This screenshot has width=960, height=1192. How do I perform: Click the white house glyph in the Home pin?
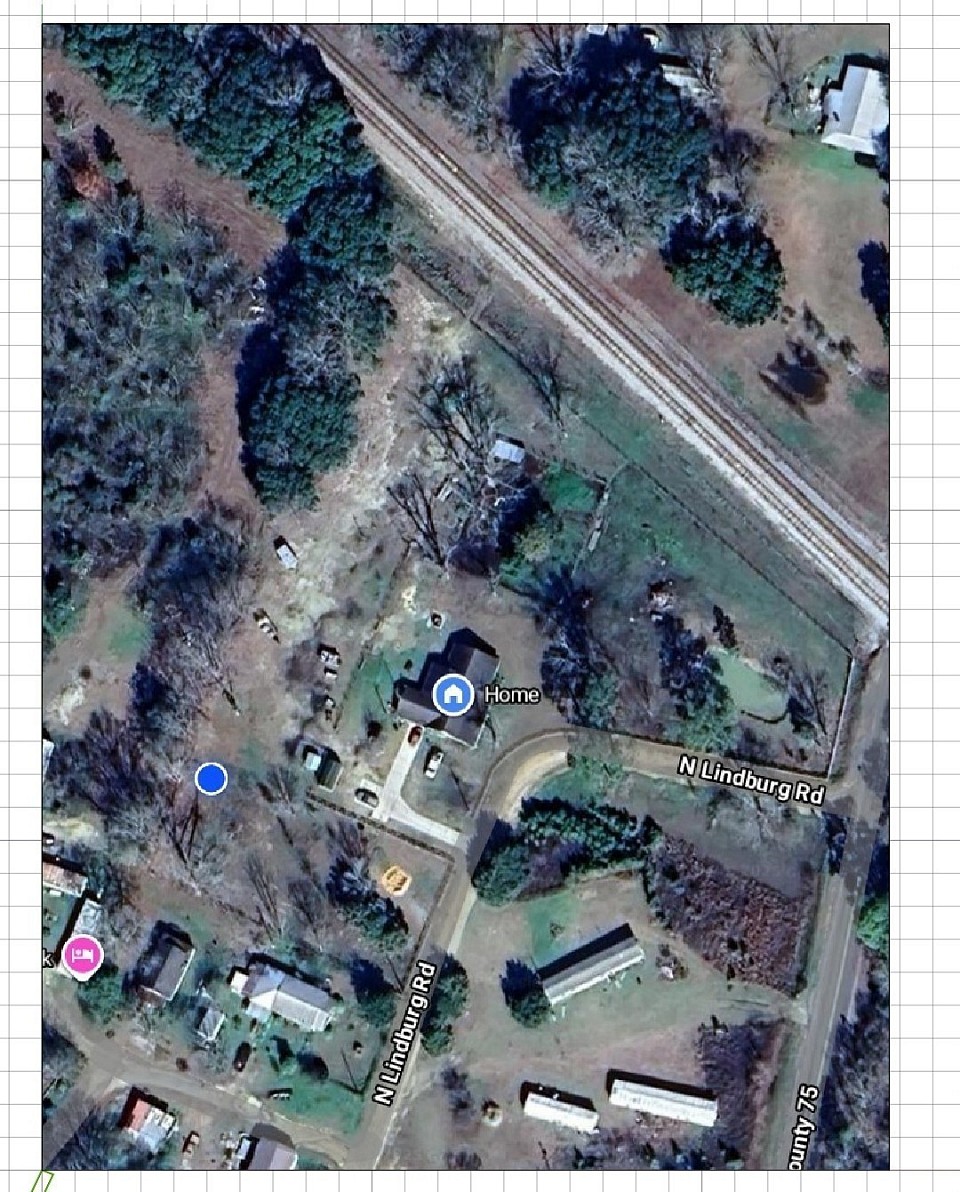click(453, 693)
